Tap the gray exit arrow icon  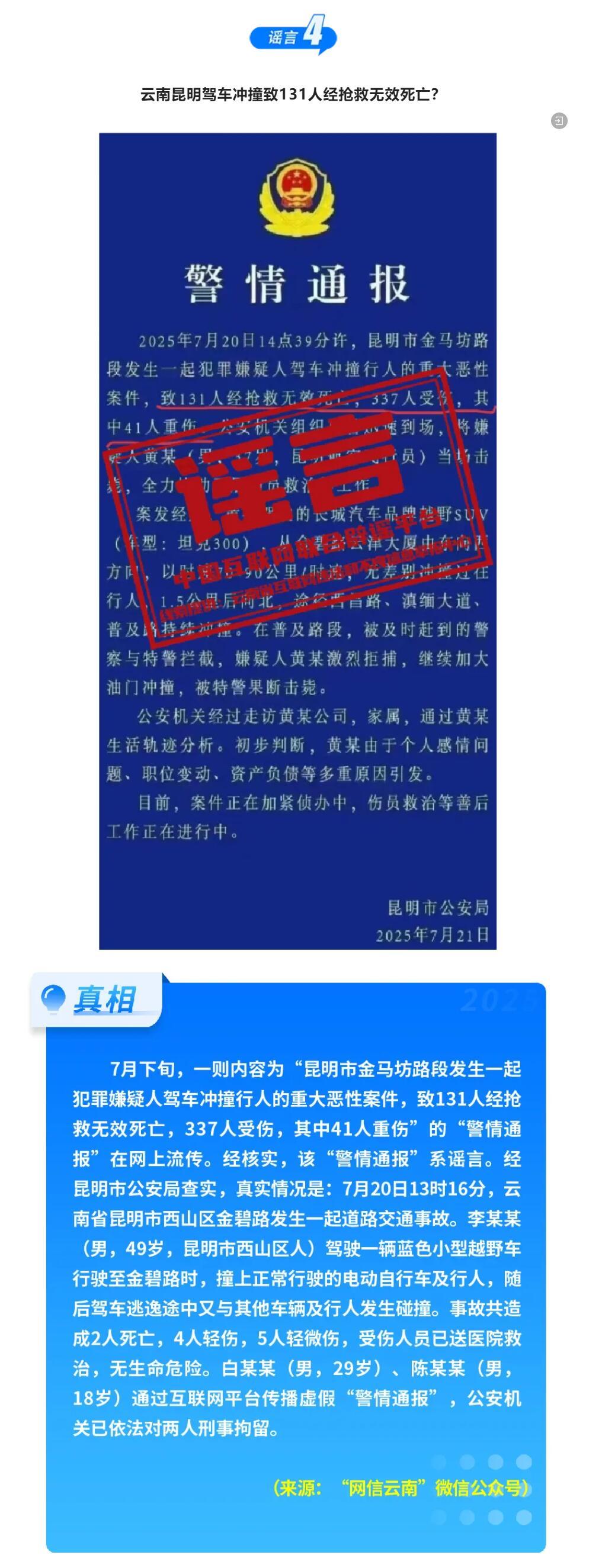pyautogui.click(x=559, y=121)
